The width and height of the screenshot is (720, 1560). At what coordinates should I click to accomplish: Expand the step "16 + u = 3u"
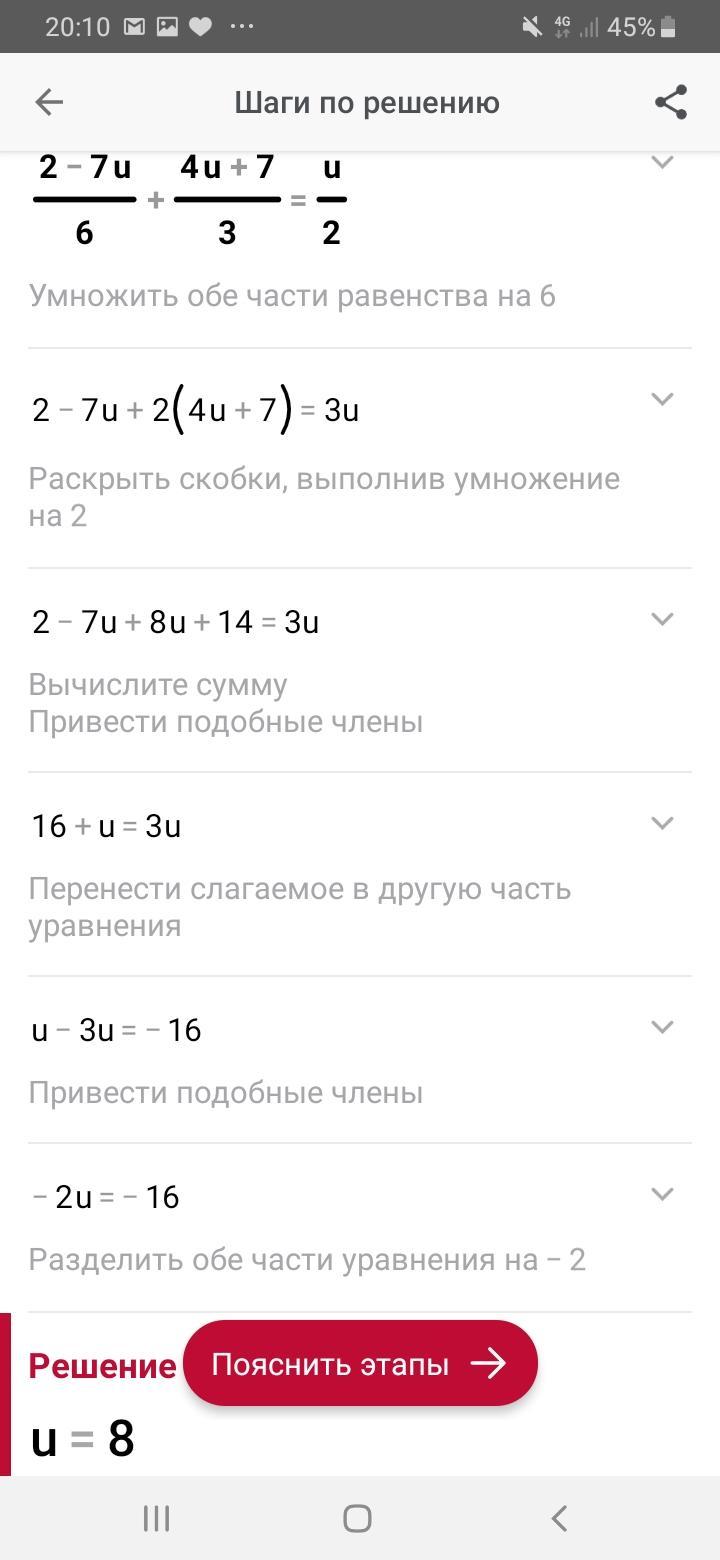pyautogui.click(x=662, y=823)
